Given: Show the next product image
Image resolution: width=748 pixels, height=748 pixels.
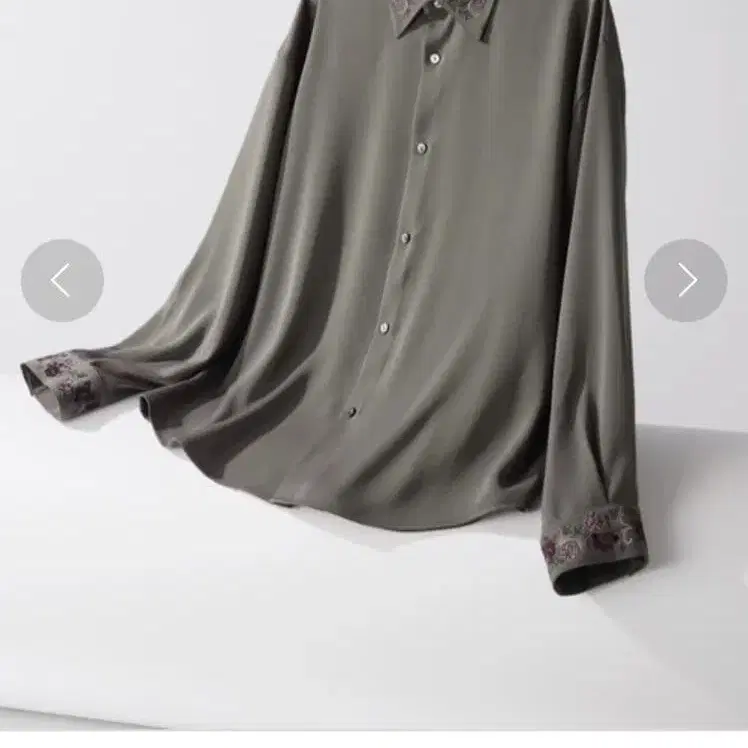Looking at the screenshot, I should click(686, 280).
